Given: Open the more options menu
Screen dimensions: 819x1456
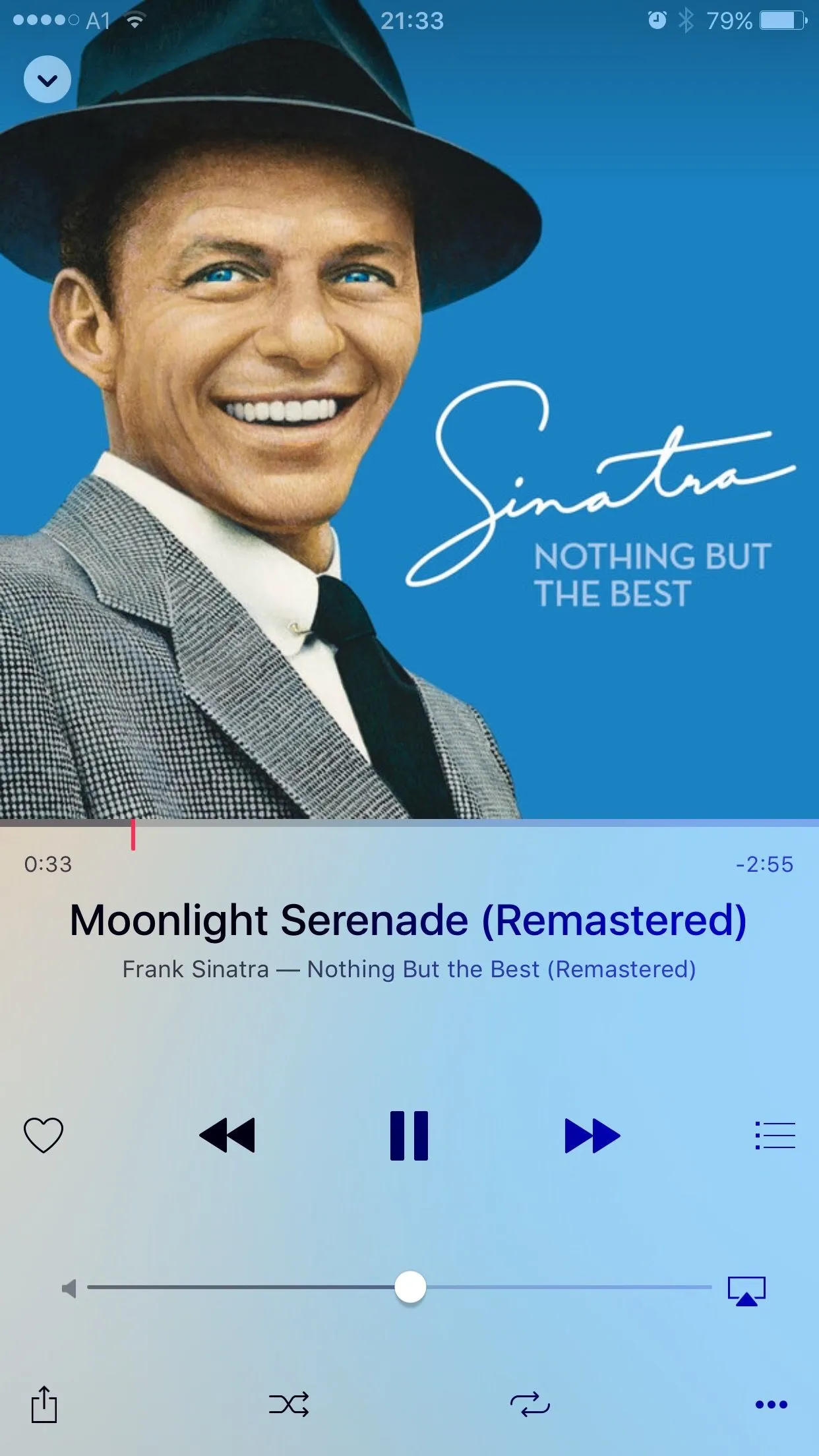Looking at the screenshot, I should 771,1405.
